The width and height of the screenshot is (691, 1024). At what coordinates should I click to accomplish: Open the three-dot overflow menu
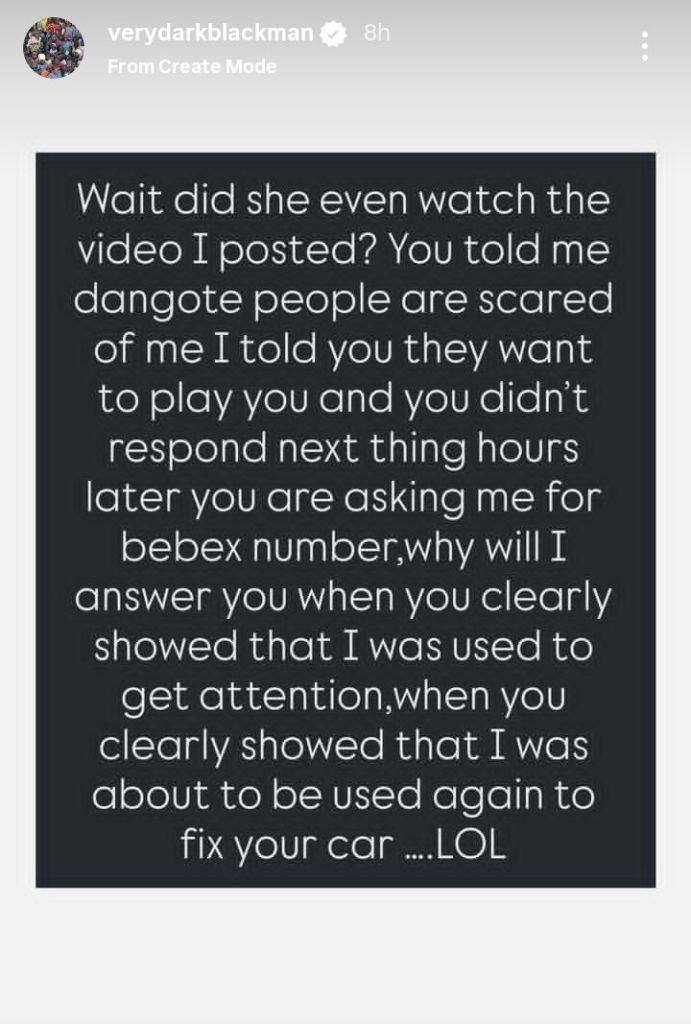point(645,46)
